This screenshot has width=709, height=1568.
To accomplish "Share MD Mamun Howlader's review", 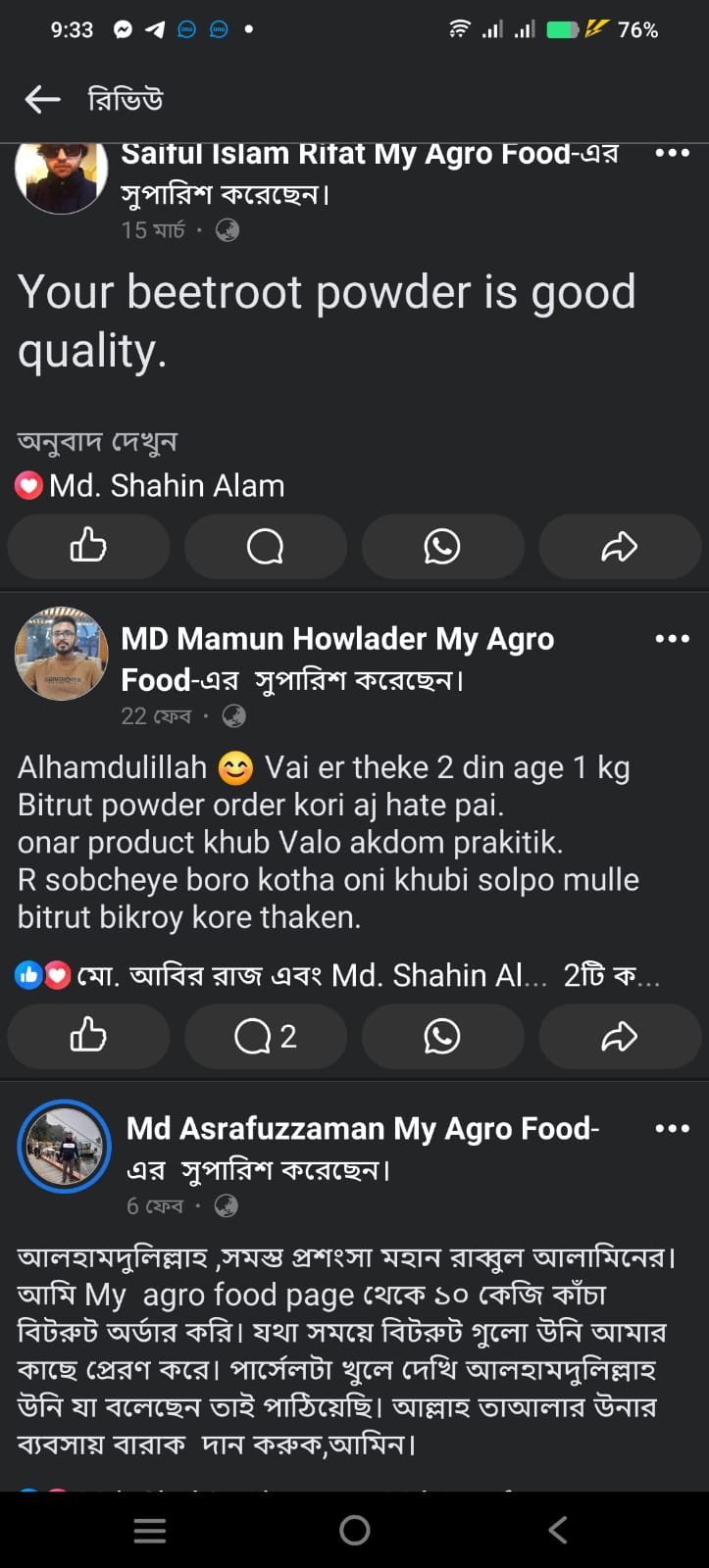I will (620, 1036).
